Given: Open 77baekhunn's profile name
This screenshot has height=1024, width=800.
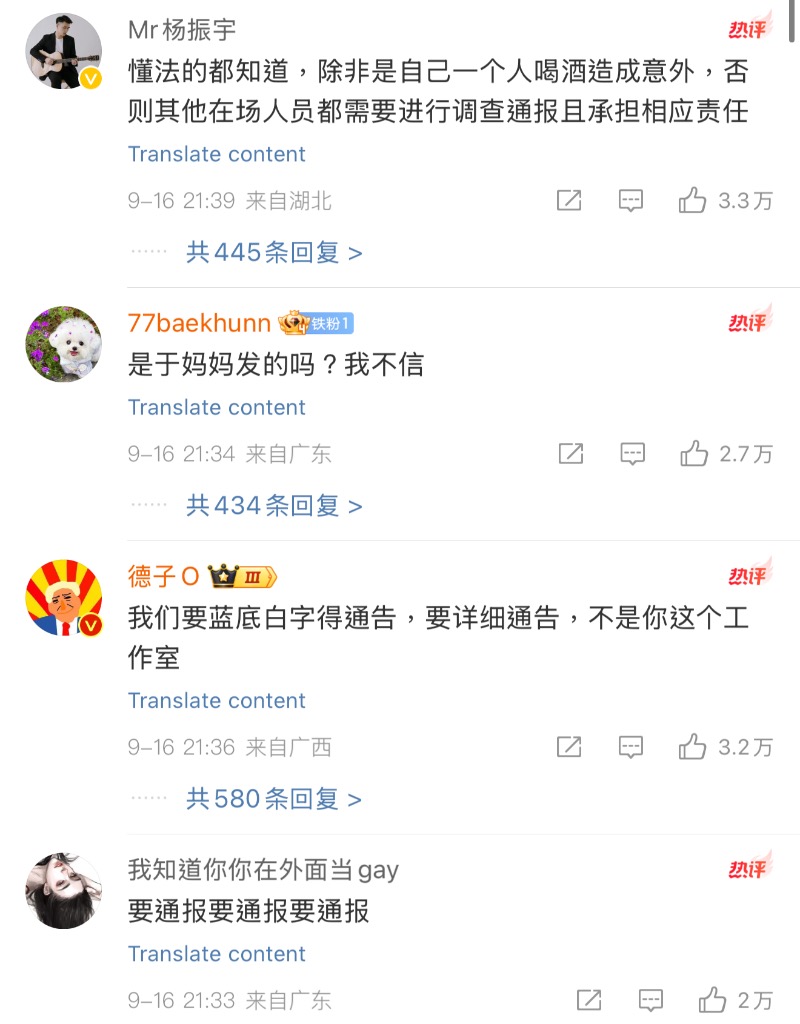Looking at the screenshot, I should [199, 323].
